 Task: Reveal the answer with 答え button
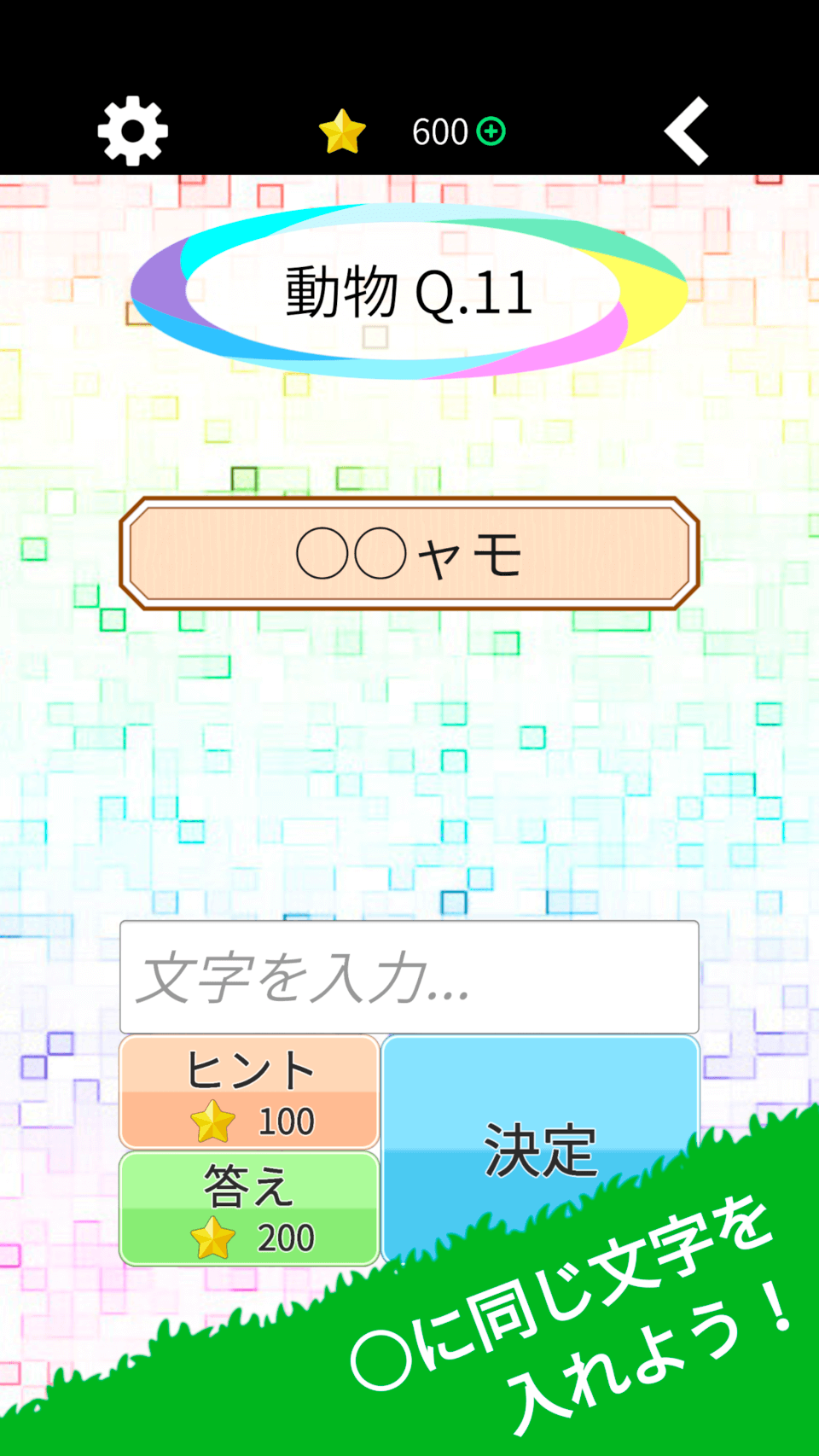249,1208
